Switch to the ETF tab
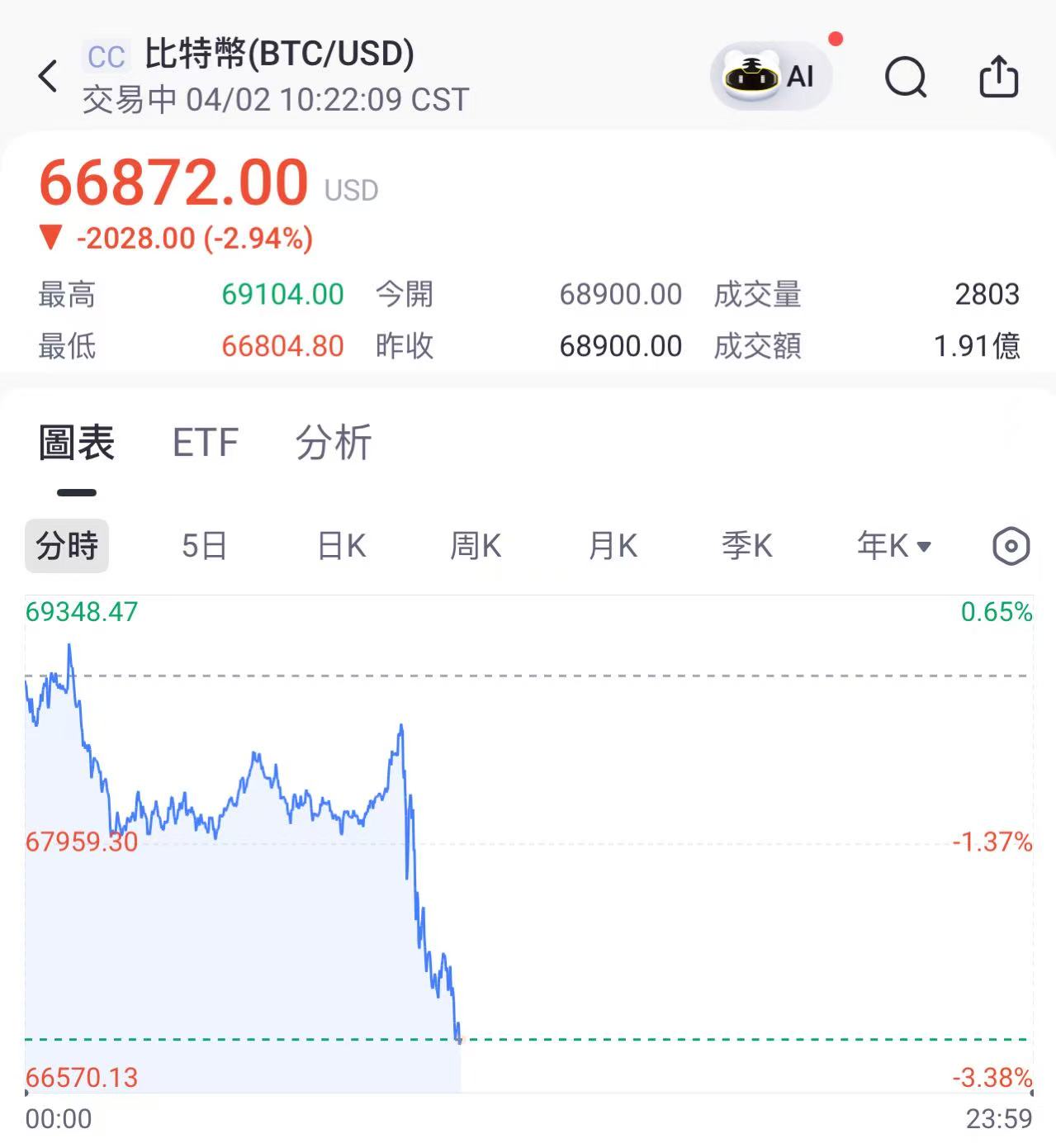Viewport: 1056px width, 1148px height. click(x=205, y=444)
